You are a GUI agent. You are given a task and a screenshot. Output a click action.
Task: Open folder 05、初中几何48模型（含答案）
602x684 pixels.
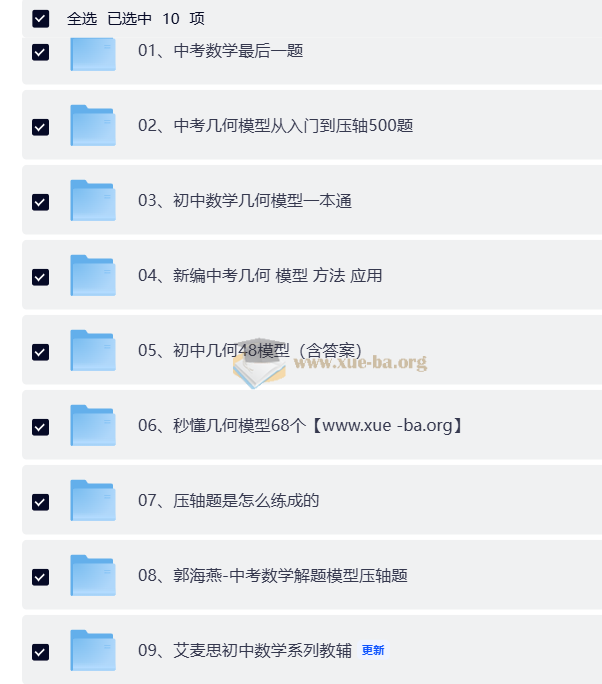[x=250, y=351]
